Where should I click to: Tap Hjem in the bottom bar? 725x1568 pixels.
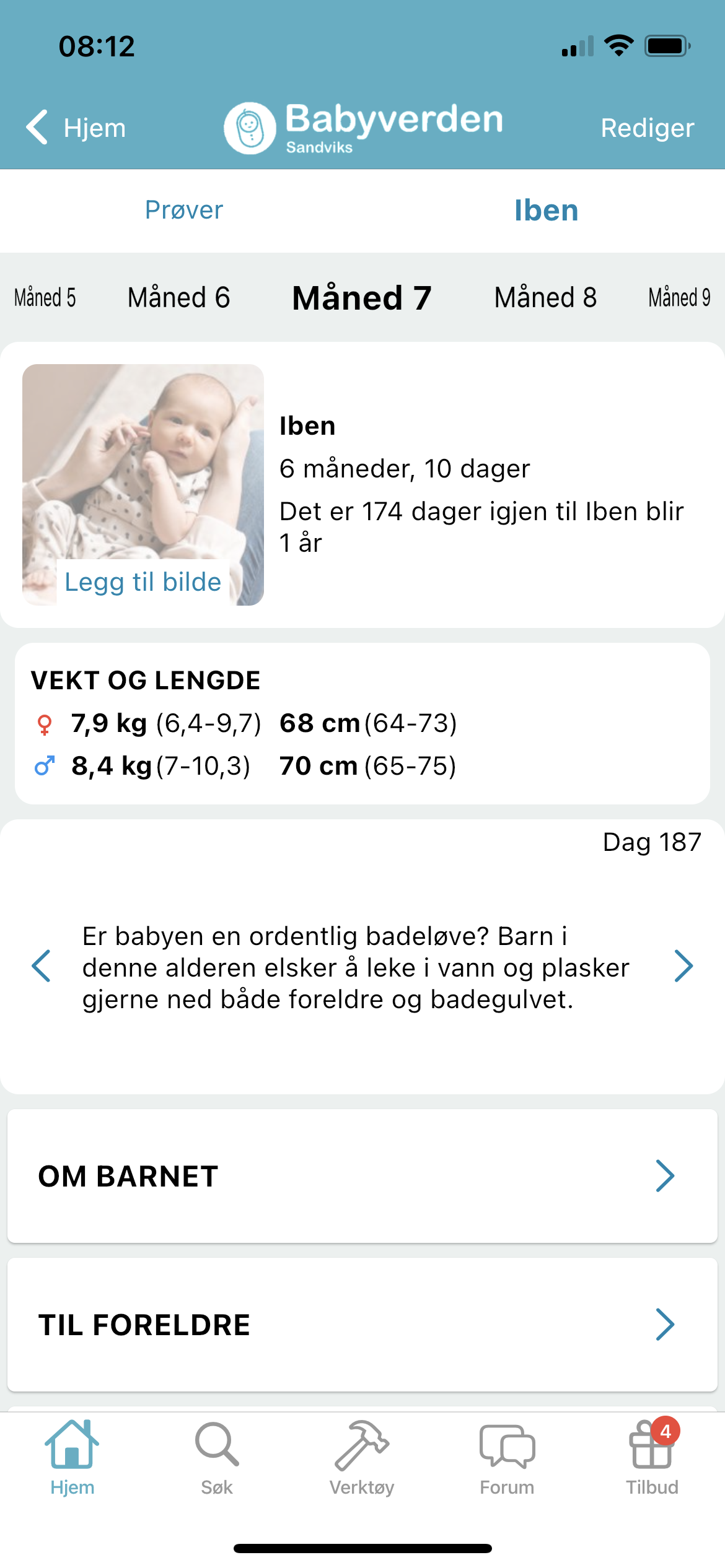pyautogui.click(x=72, y=1458)
